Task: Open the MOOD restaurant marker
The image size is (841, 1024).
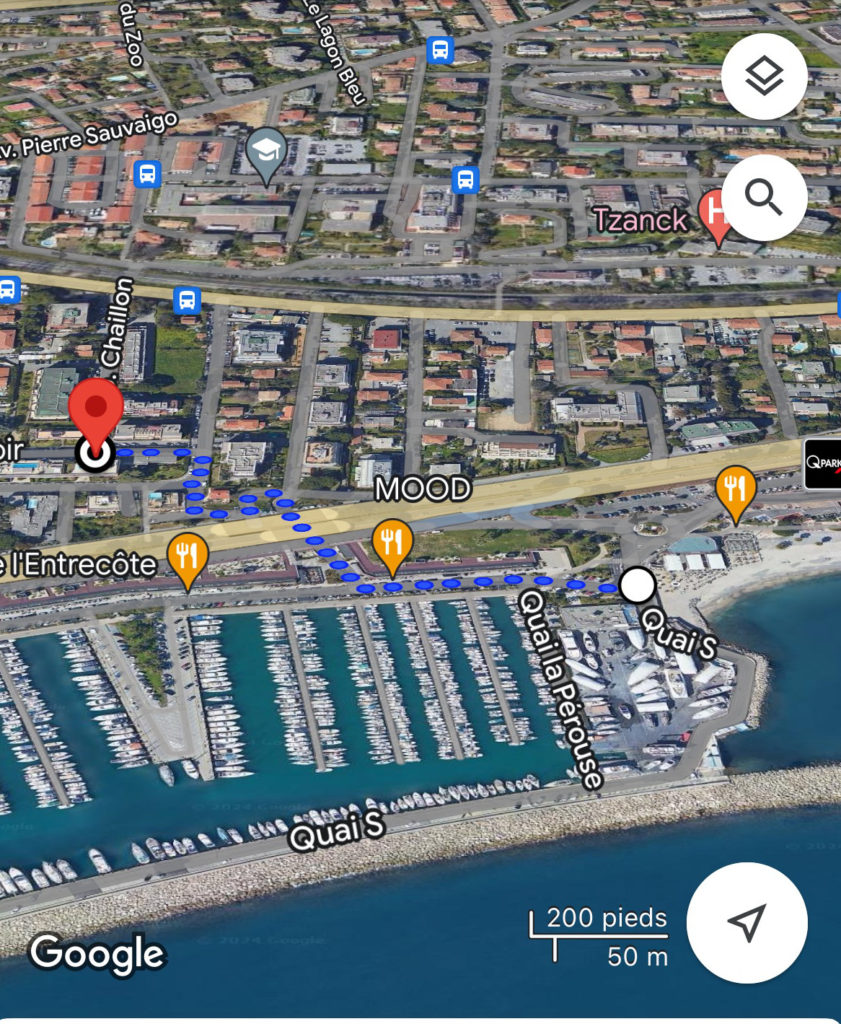Action: (392, 544)
